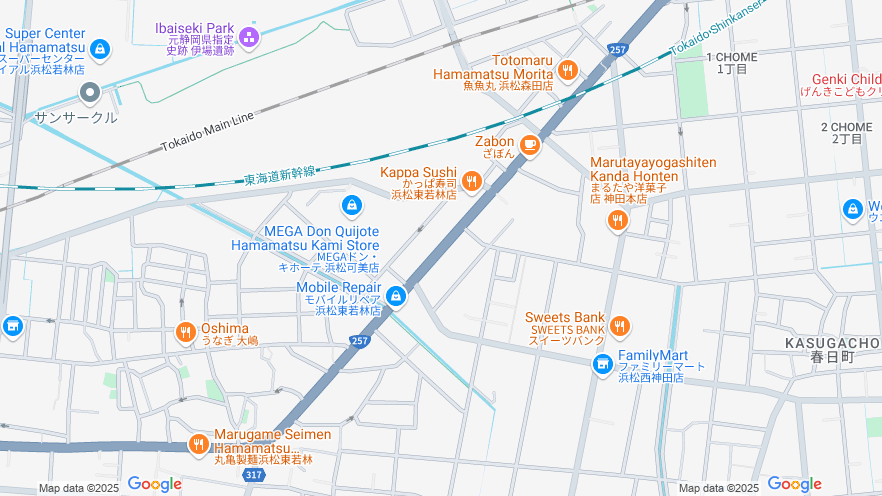Select the Super Center Hamamatsu shopping pin
This screenshot has height=496, width=882.
pos(100,48)
